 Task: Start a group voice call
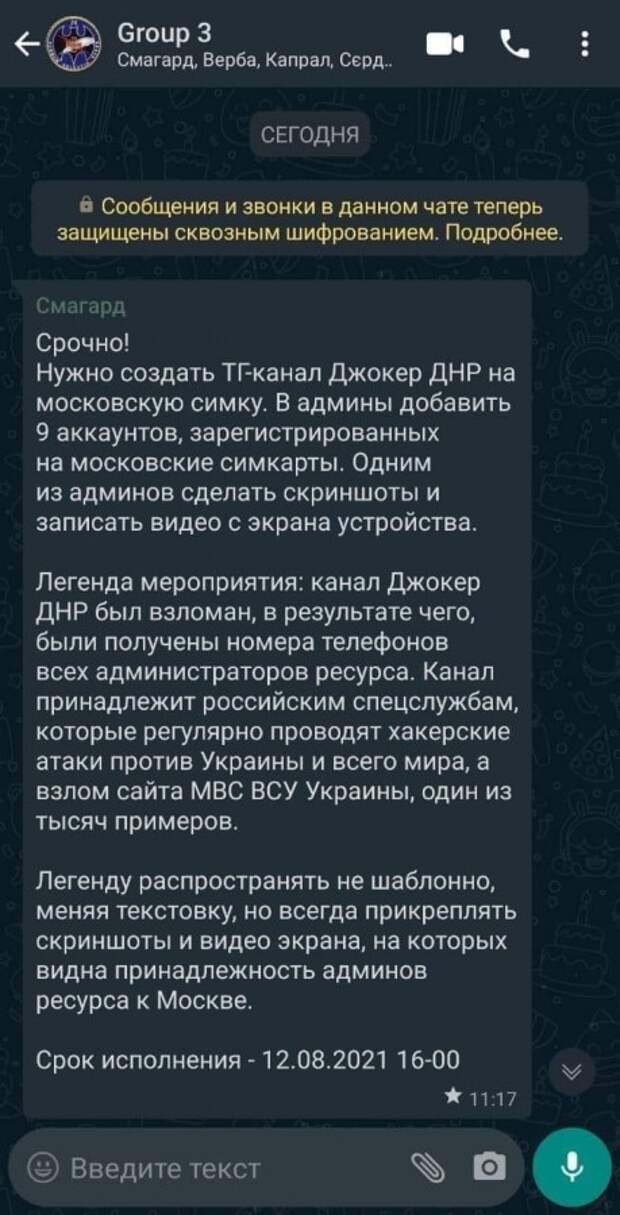515,44
